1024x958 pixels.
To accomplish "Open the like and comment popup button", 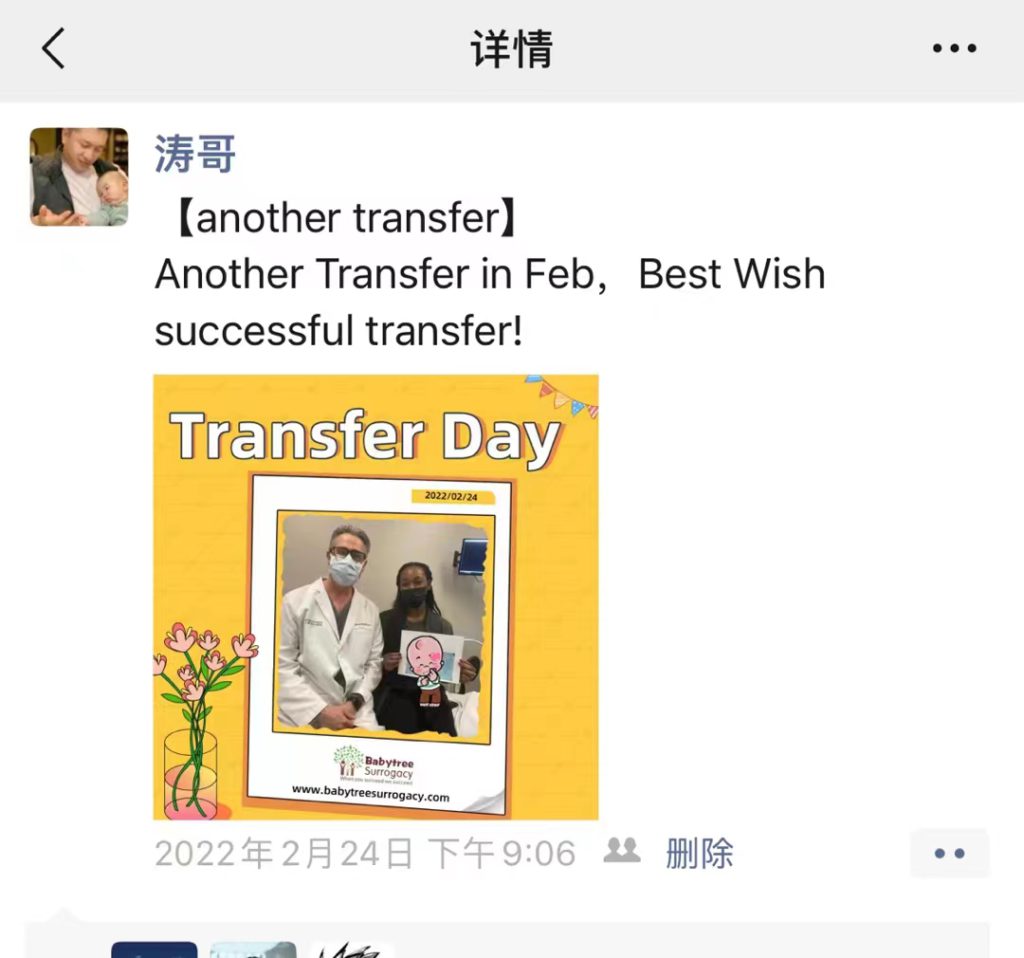I will pyautogui.click(x=949, y=854).
